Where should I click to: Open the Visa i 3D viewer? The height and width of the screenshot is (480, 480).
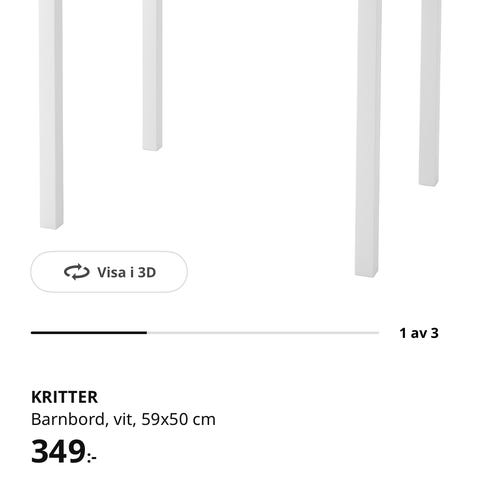[109, 272]
